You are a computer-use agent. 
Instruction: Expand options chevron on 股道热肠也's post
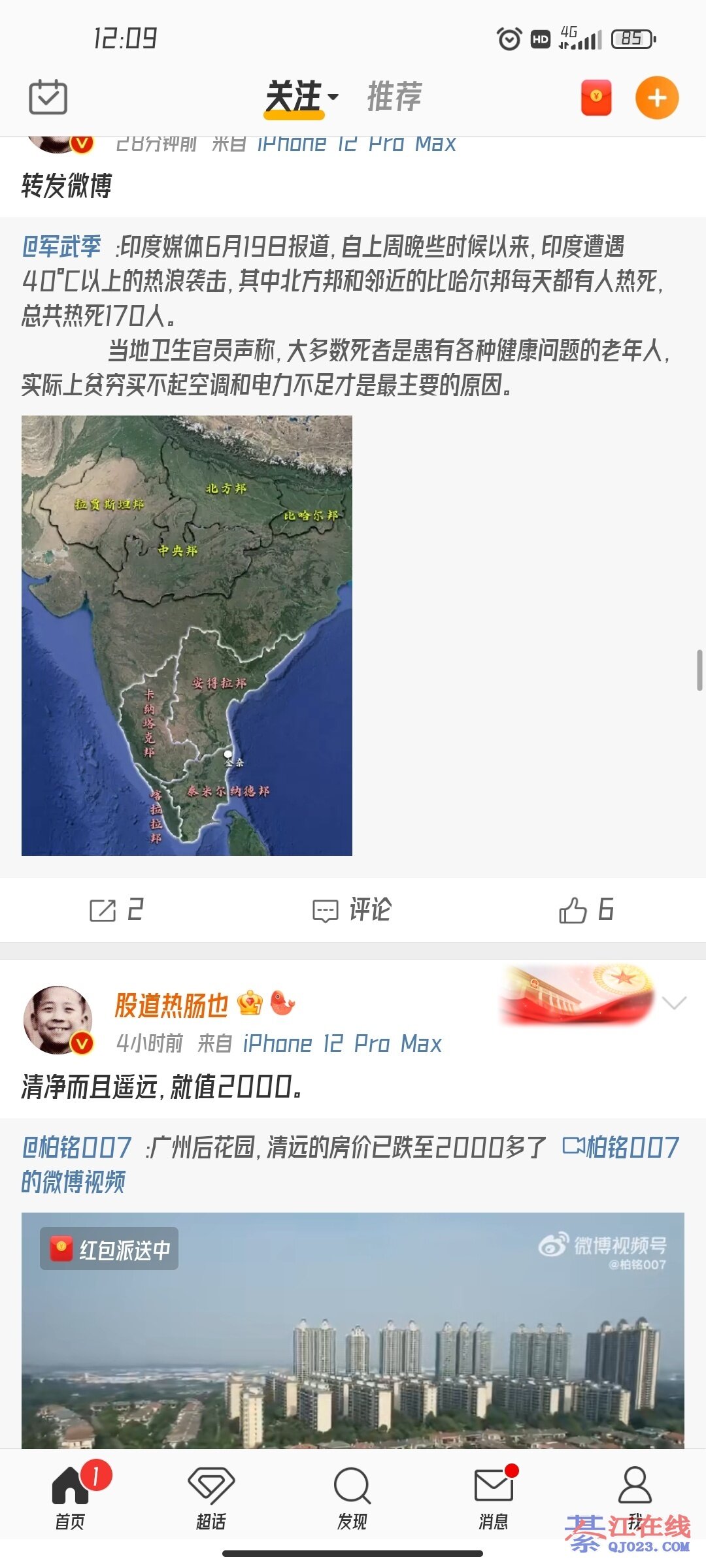(674, 1002)
